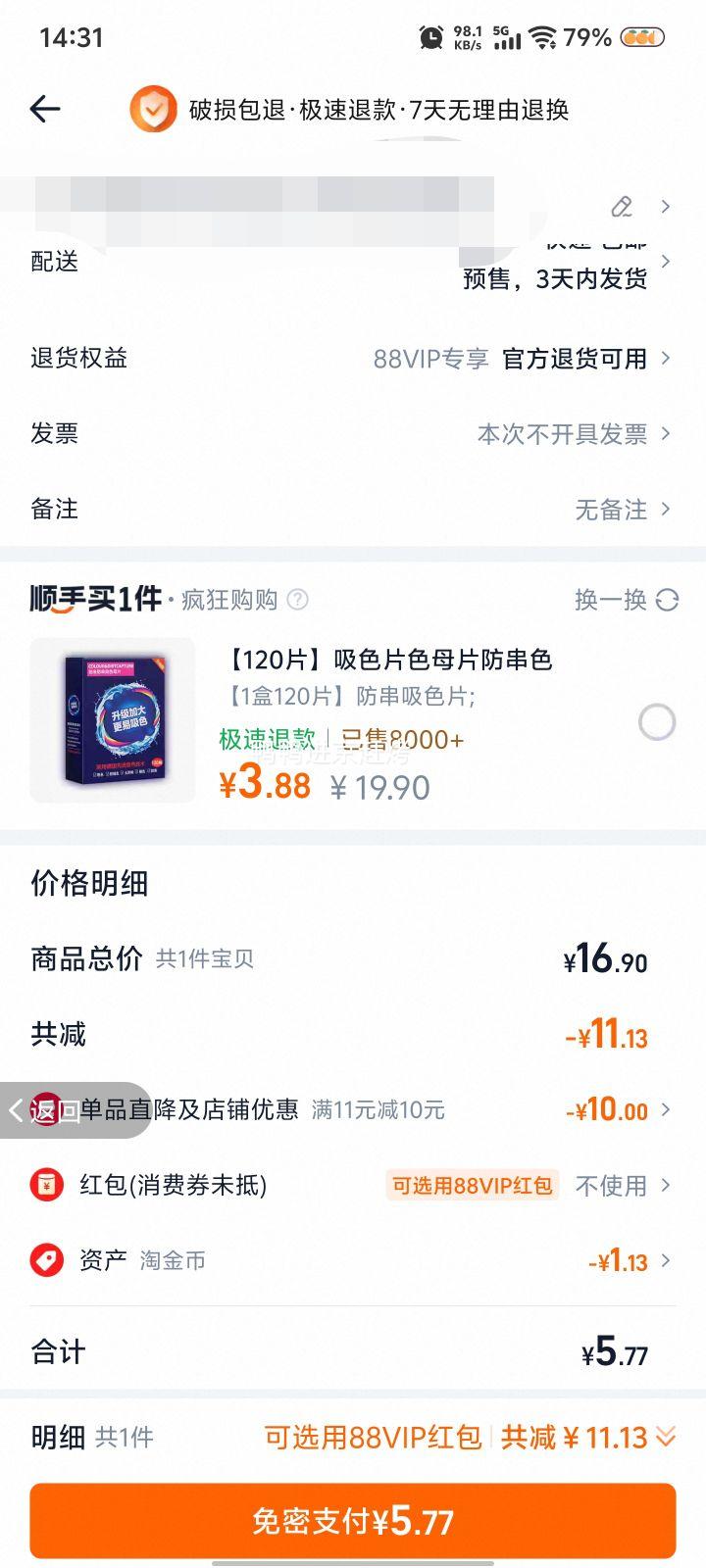This screenshot has height=1568, width=706.
Task: Select 本次不开具发票 invoice option
Action: 562,433
